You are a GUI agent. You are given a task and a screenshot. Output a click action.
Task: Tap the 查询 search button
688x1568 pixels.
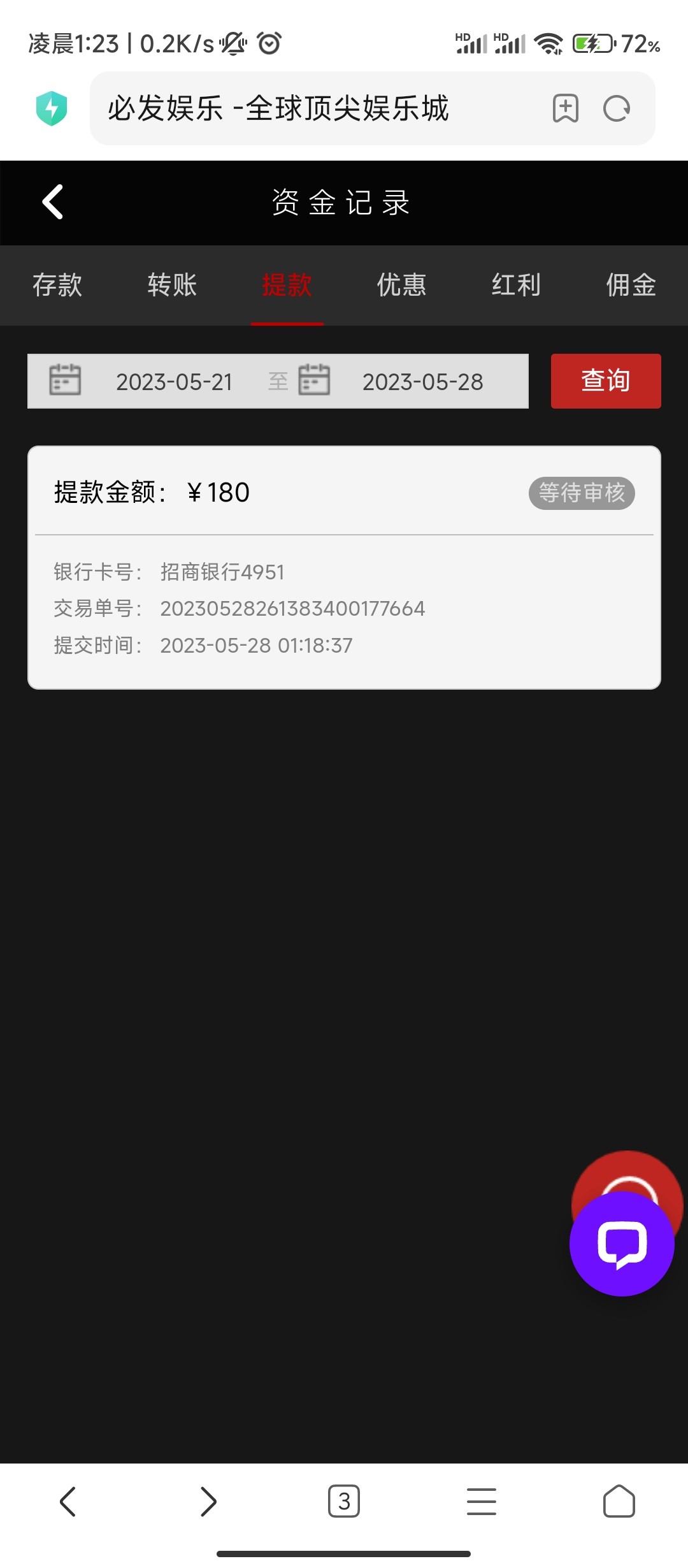[x=605, y=381]
